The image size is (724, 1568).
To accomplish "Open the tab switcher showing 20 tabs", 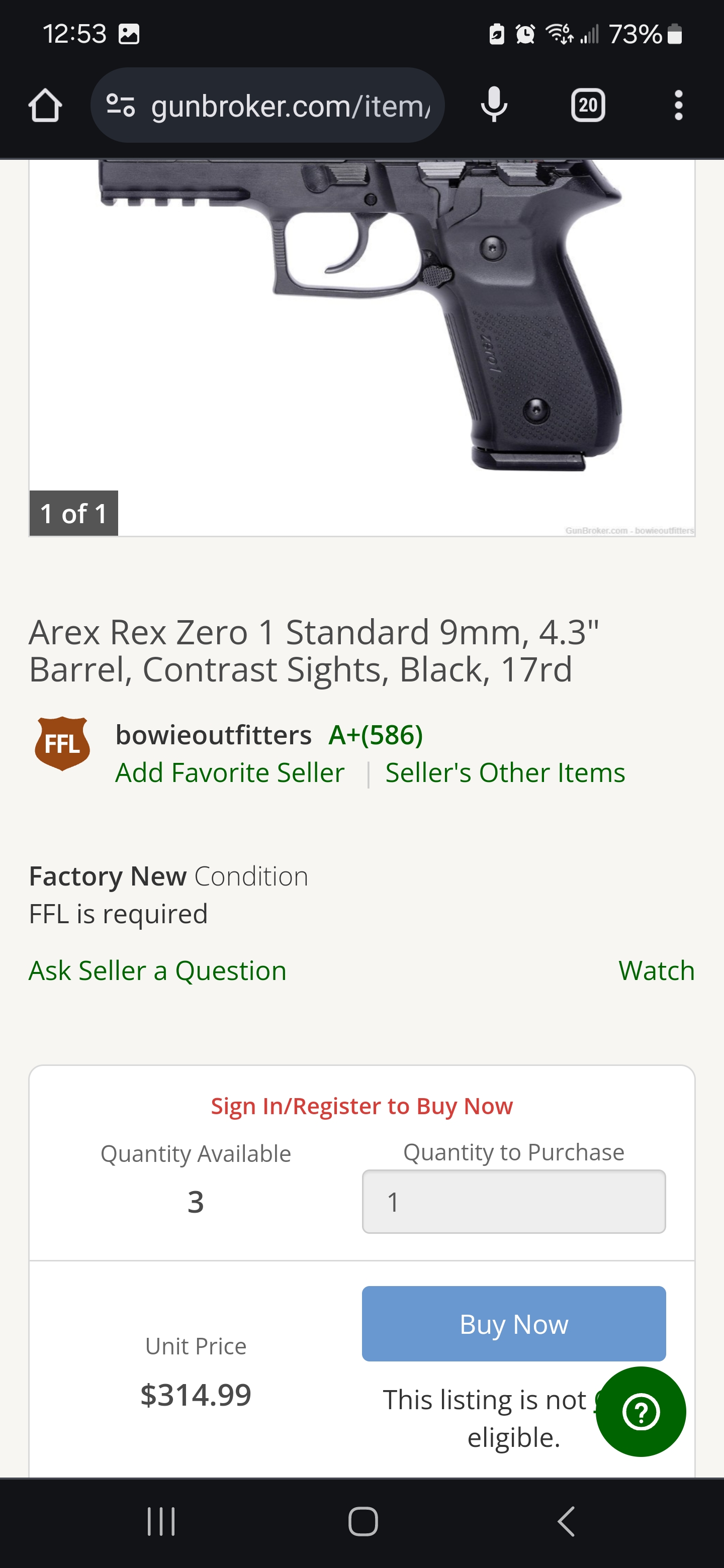I will point(588,106).
